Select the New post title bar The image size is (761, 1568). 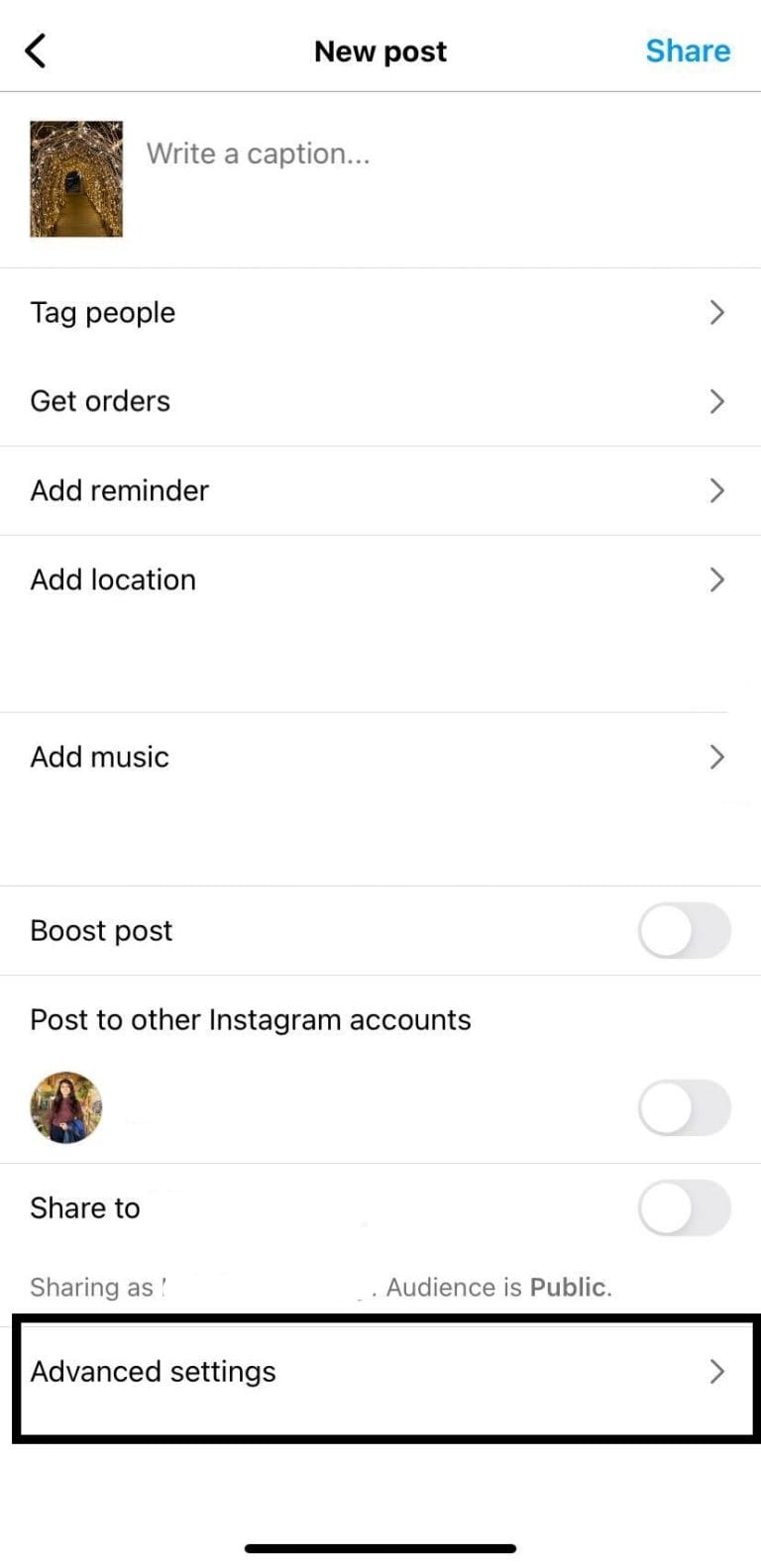click(380, 51)
